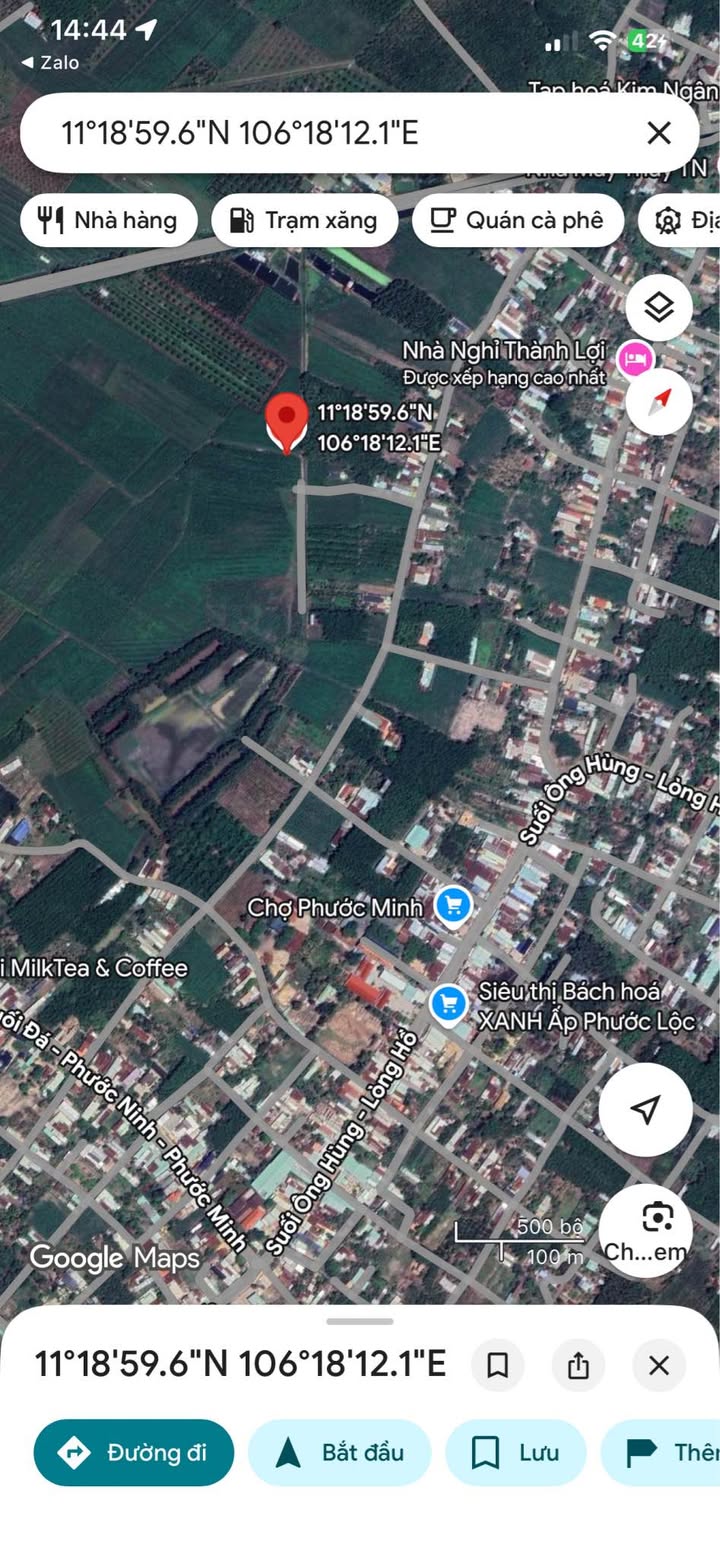Open the Bách hoá XANH store pin
The image size is (720, 1557).
click(448, 1003)
